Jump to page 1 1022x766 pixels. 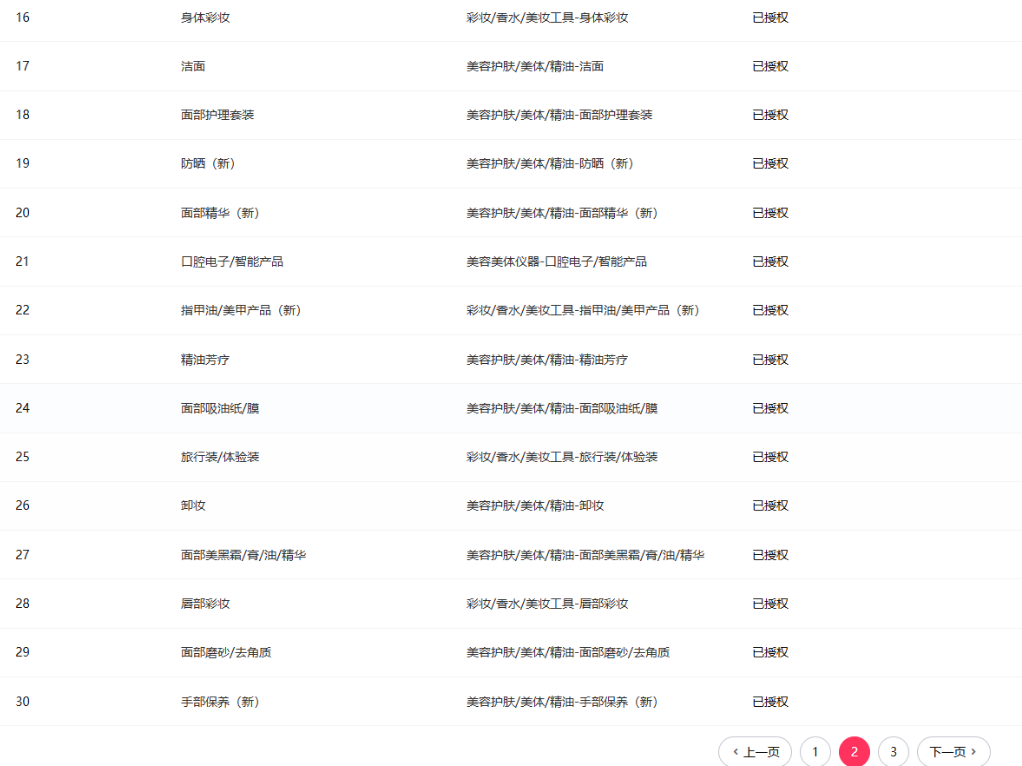[815, 752]
